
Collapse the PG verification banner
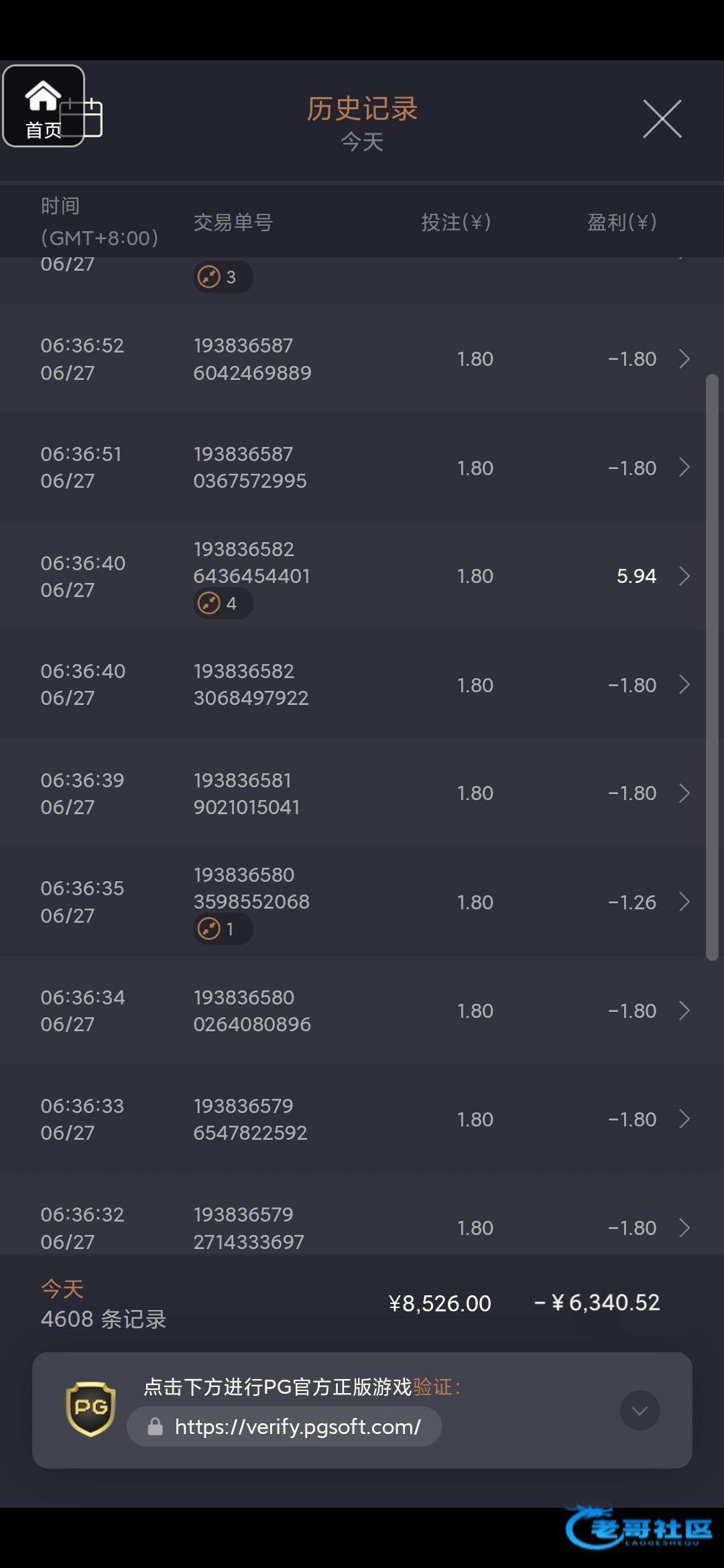[x=640, y=1411]
